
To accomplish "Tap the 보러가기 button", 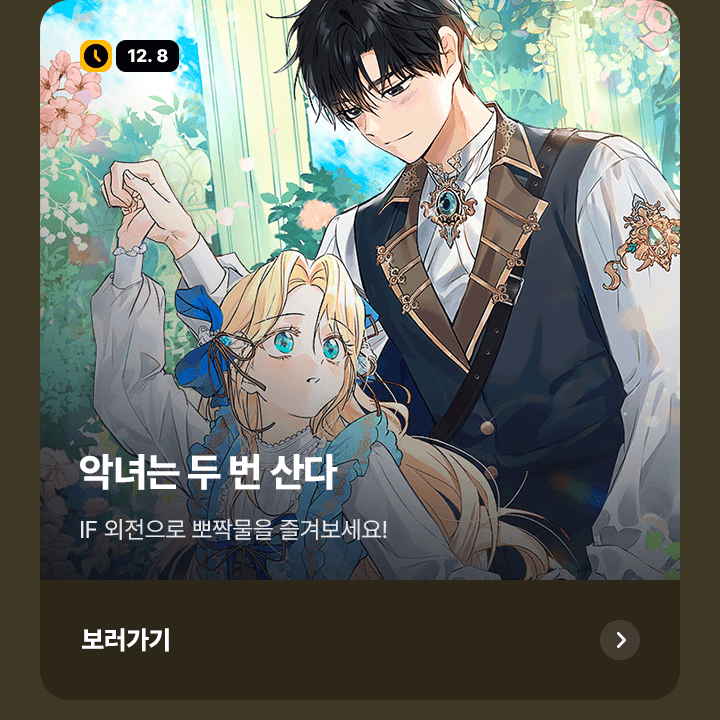I will coord(126,640).
